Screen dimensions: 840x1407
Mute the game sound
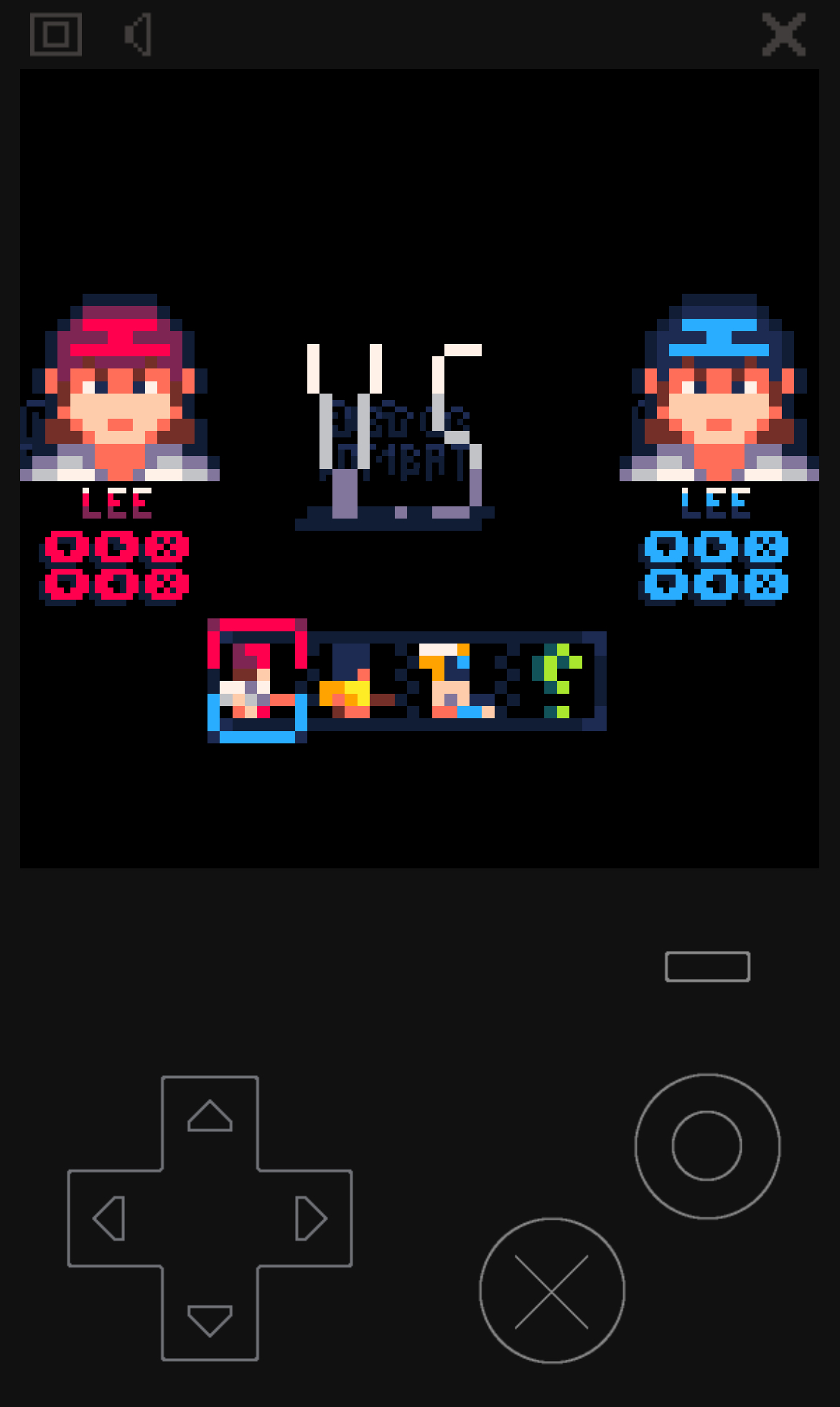coord(139,34)
